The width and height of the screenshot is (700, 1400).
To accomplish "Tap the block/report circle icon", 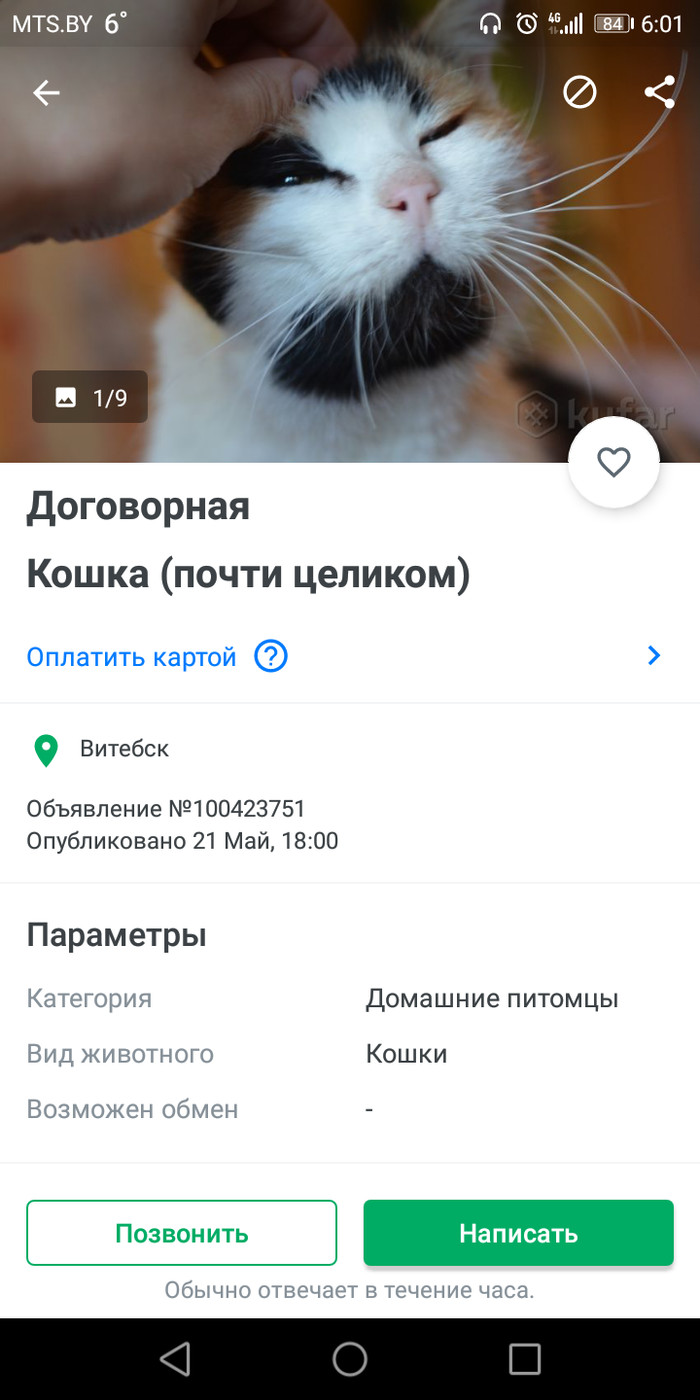I will (580, 93).
